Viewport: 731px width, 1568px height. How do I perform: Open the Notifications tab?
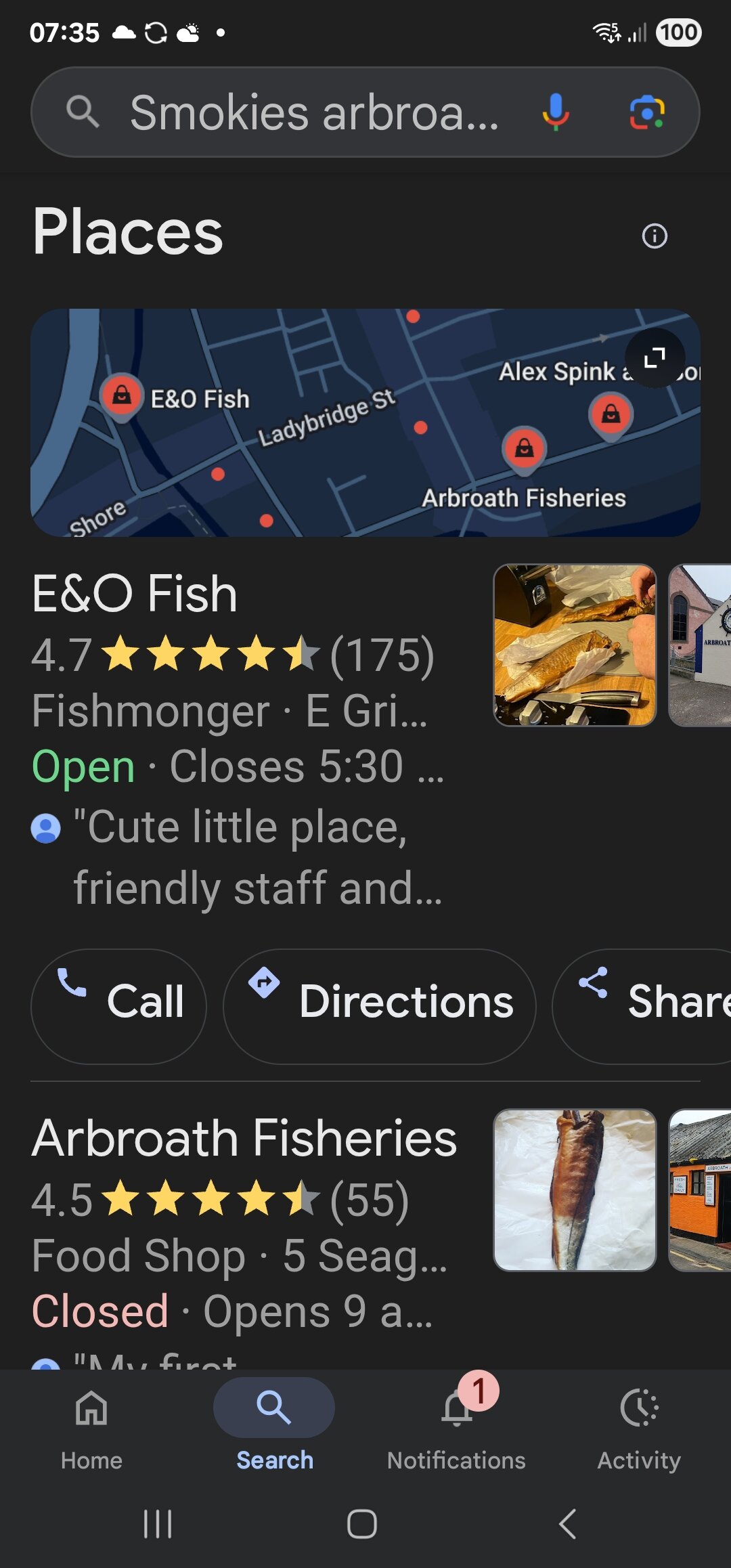click(456, 1426)
